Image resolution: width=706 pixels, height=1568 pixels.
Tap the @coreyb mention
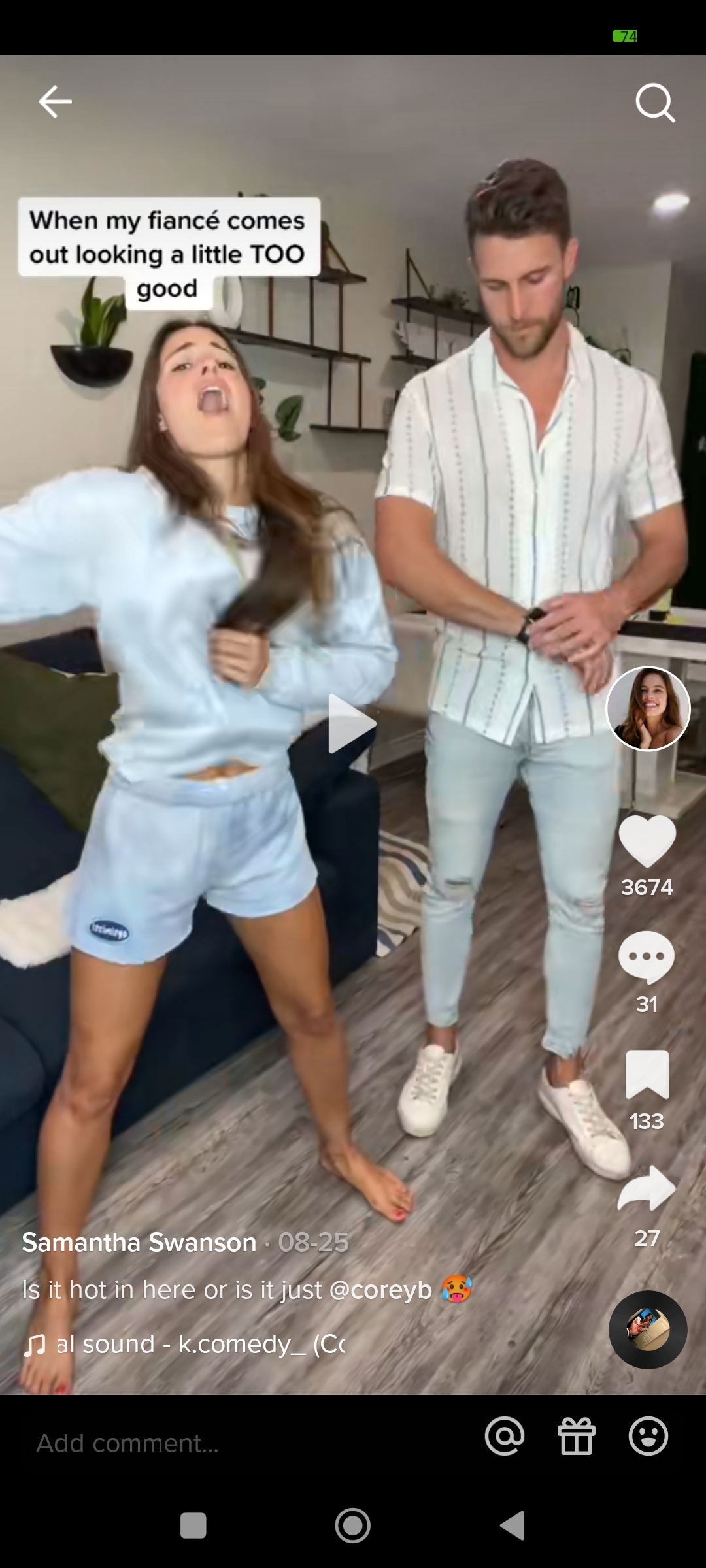381,1290
